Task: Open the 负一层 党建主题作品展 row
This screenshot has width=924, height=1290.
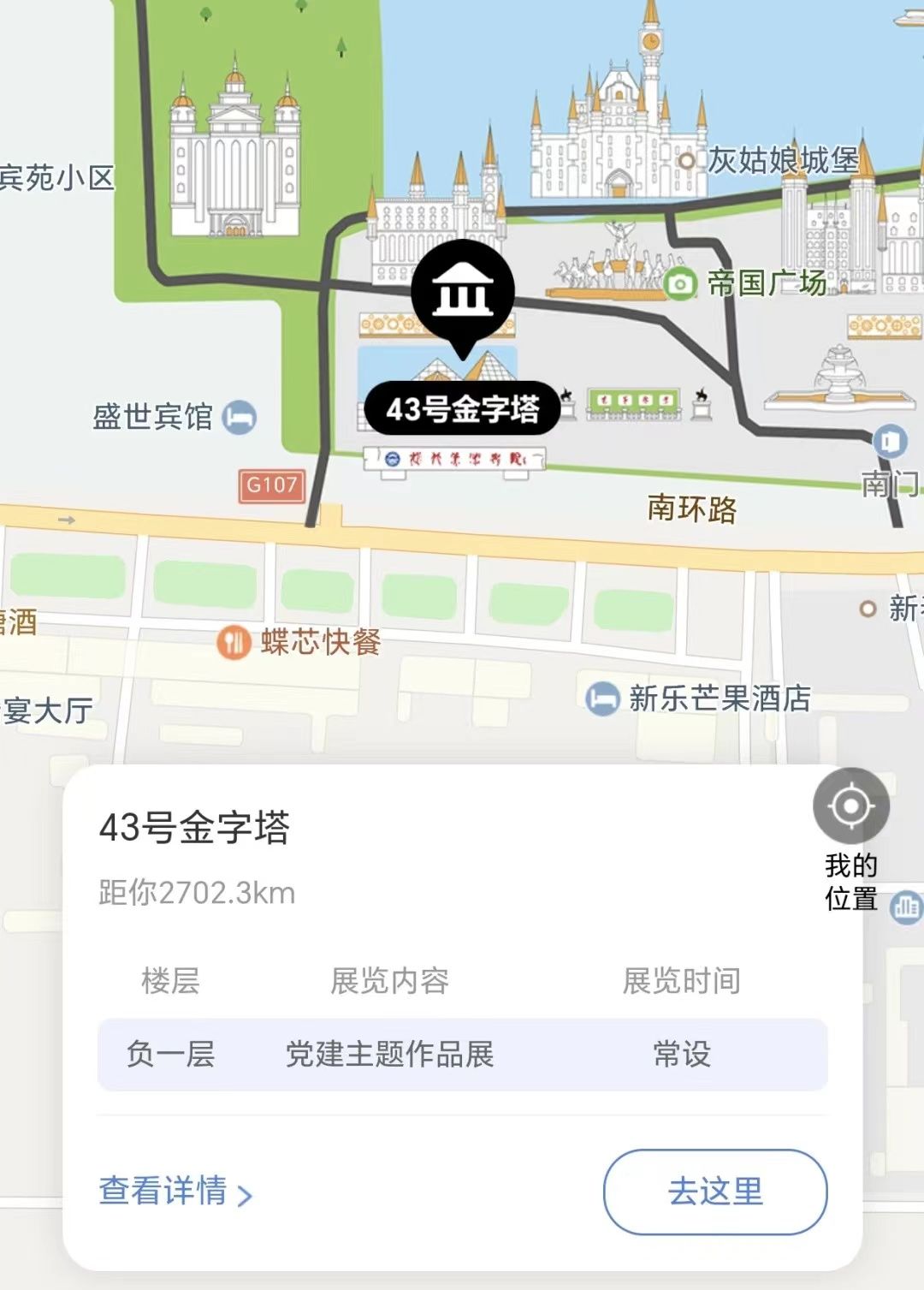Action: click(462, 1055)
